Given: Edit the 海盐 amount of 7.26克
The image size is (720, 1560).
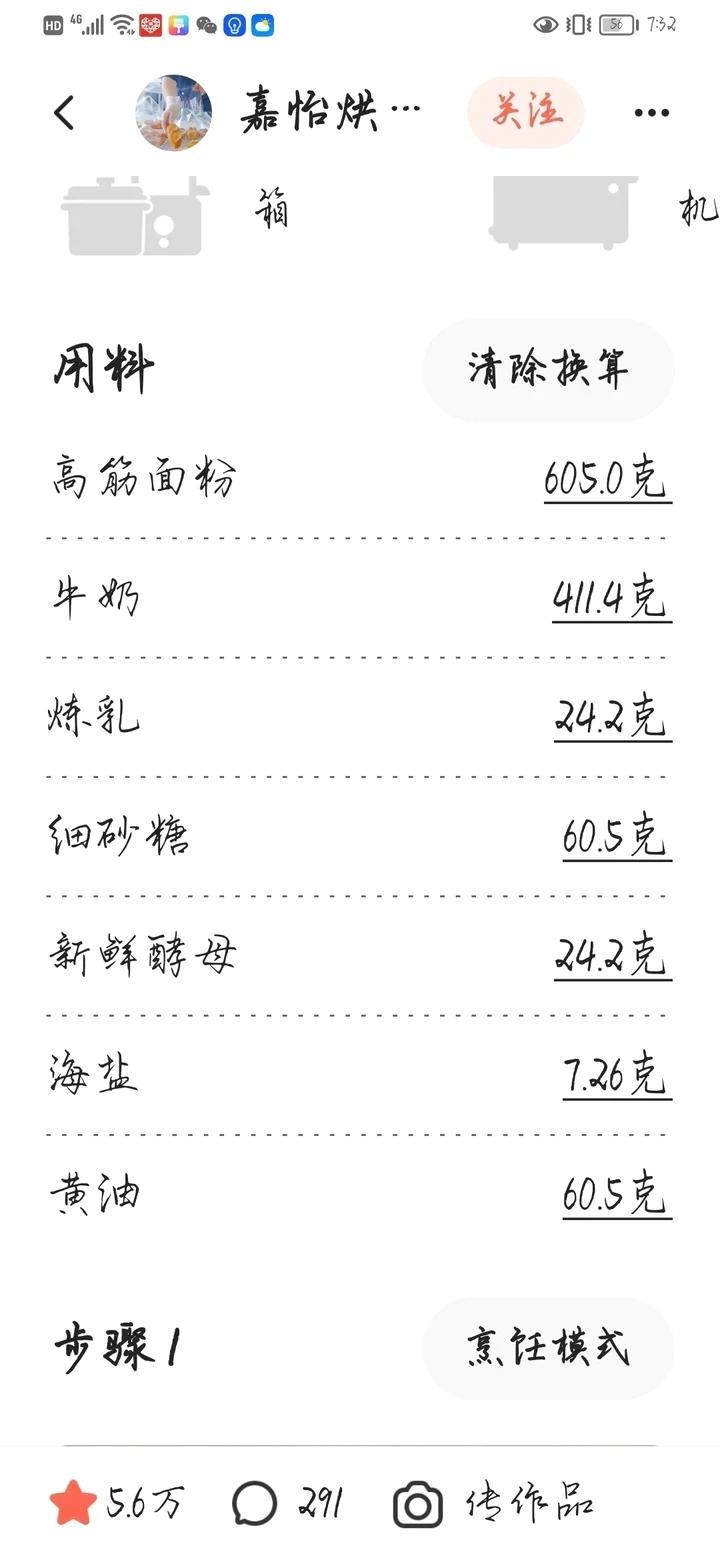Looking at the screenshot, I should pyautogui.click(x=615, y=1076).
